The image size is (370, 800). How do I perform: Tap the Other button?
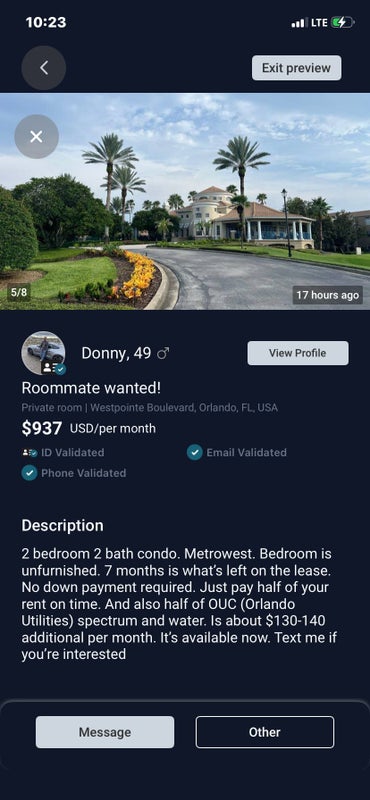[265, 732]
